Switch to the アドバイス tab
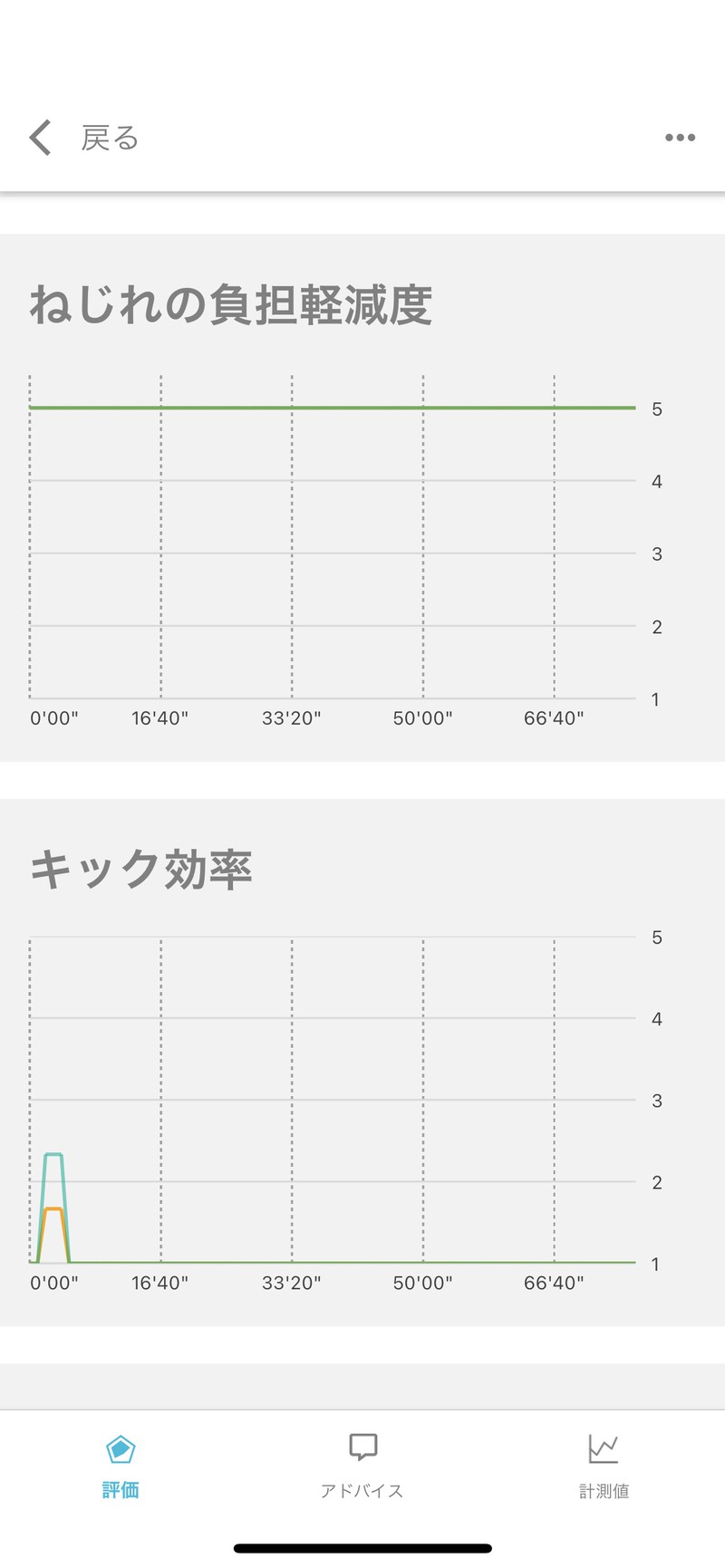Screen dimensions: 725x1568 click(x=362, y=1467)
